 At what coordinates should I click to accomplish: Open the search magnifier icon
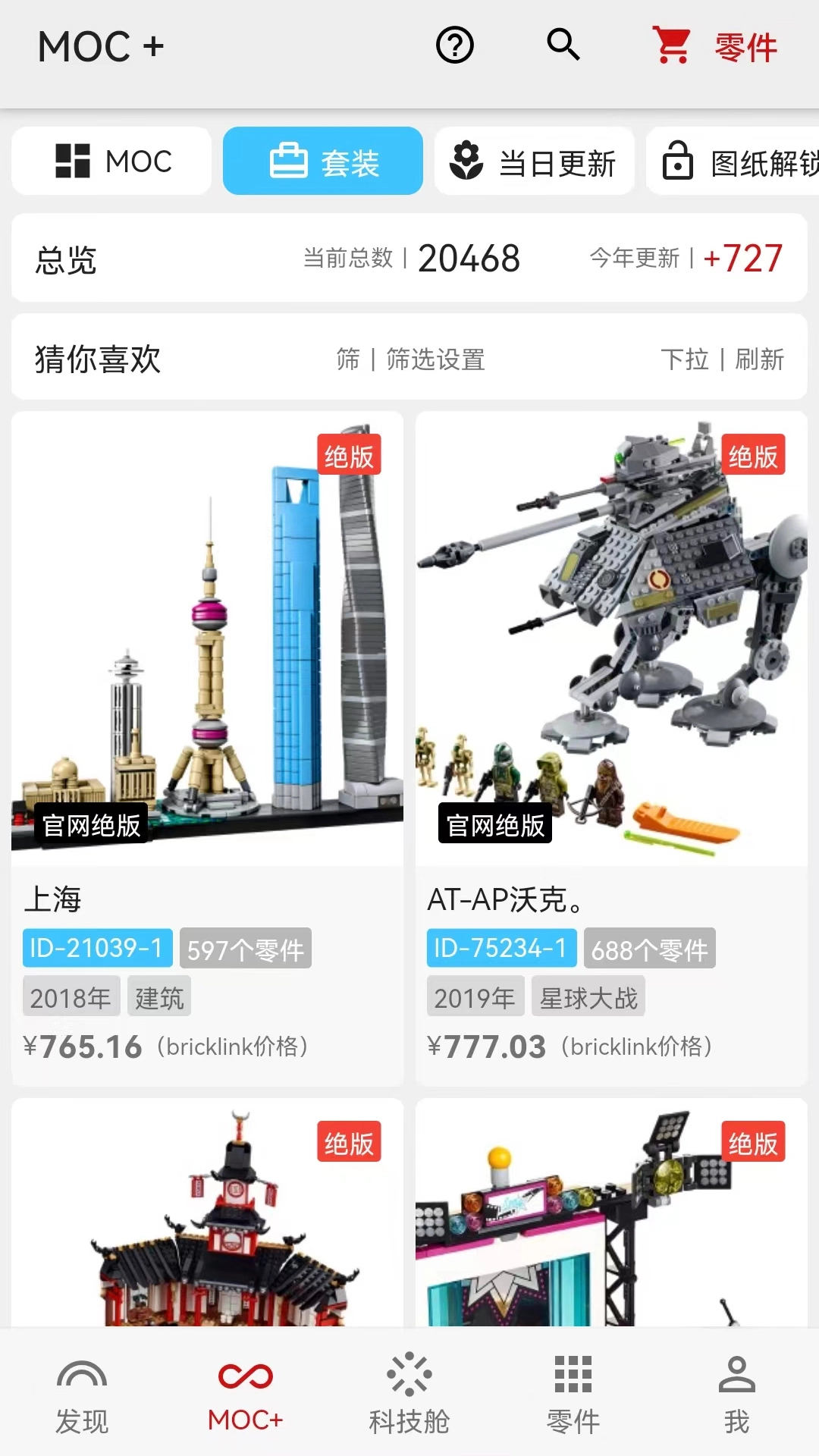(x=562, y=46)
